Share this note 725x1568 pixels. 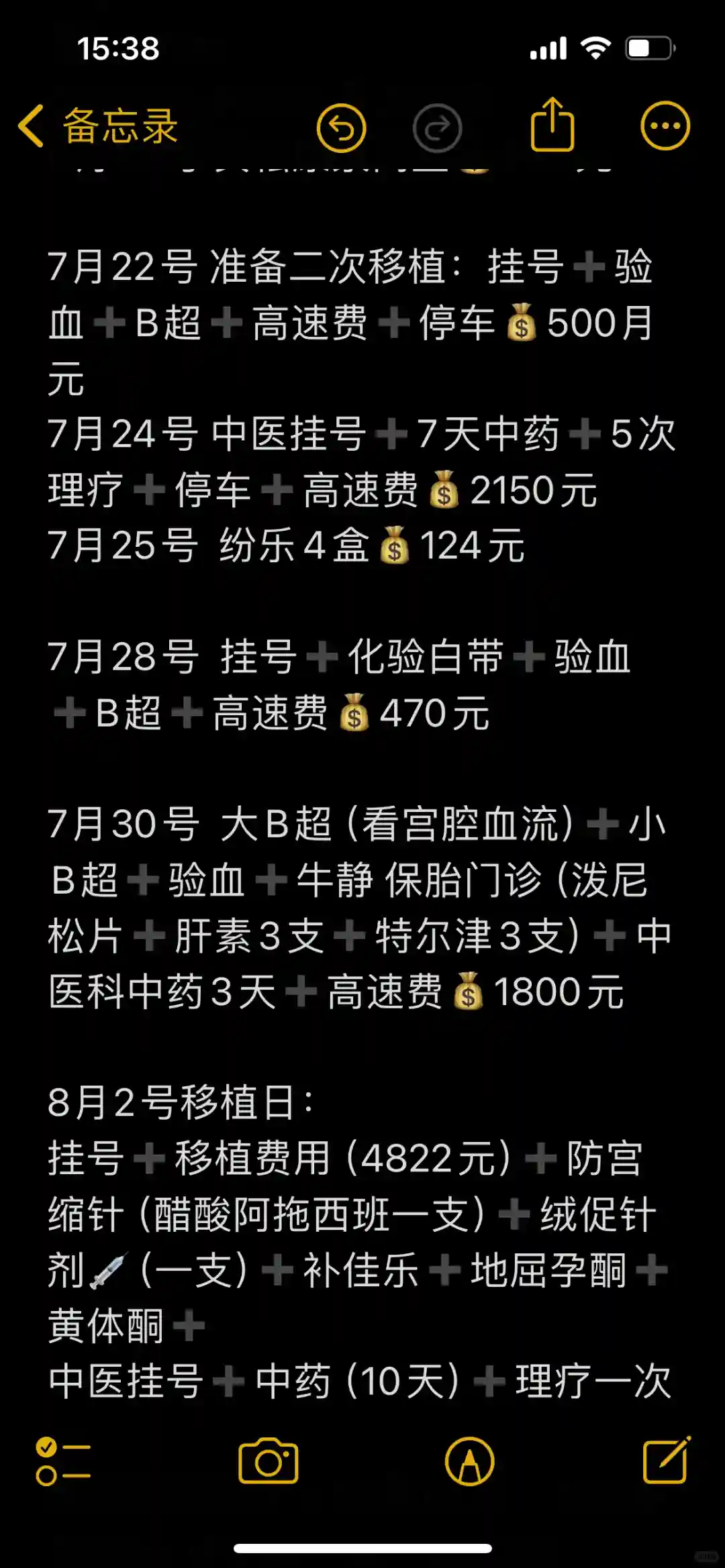pos(552,125)
